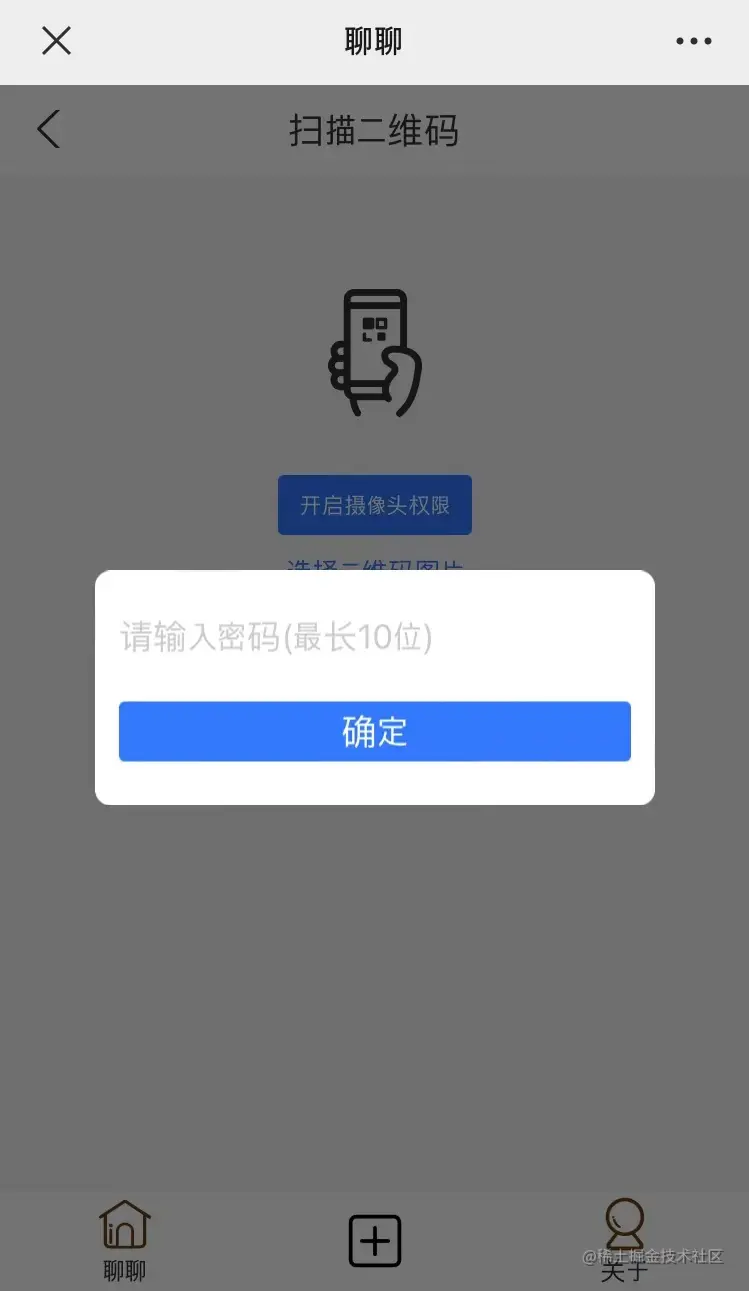This screenshot has width=749, height=1291.
Task: Tap the 请输入密码 placeholder text
Action: pos(275,638)
